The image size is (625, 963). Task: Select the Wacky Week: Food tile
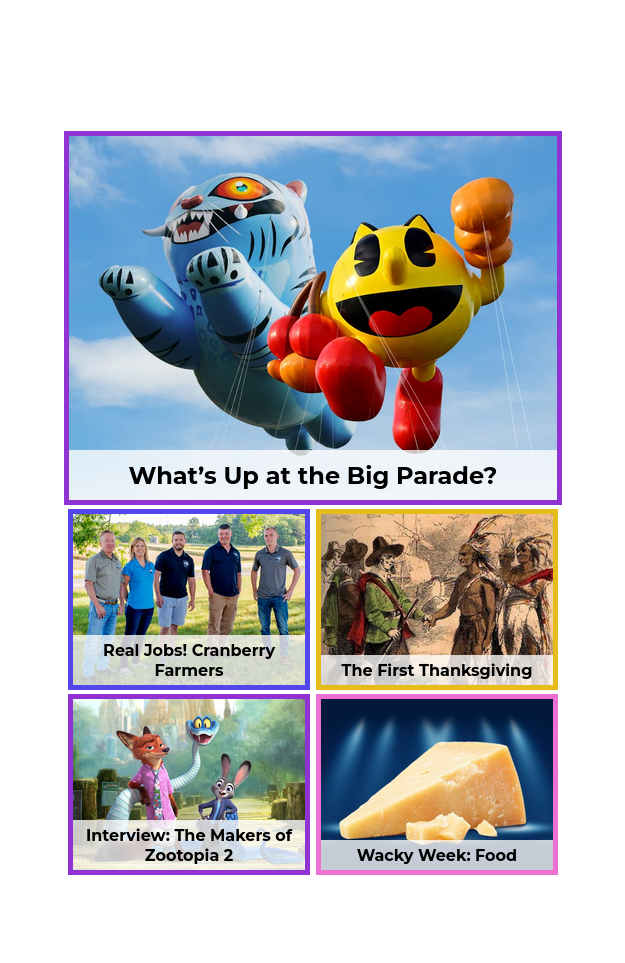click(x=437, y=784)
